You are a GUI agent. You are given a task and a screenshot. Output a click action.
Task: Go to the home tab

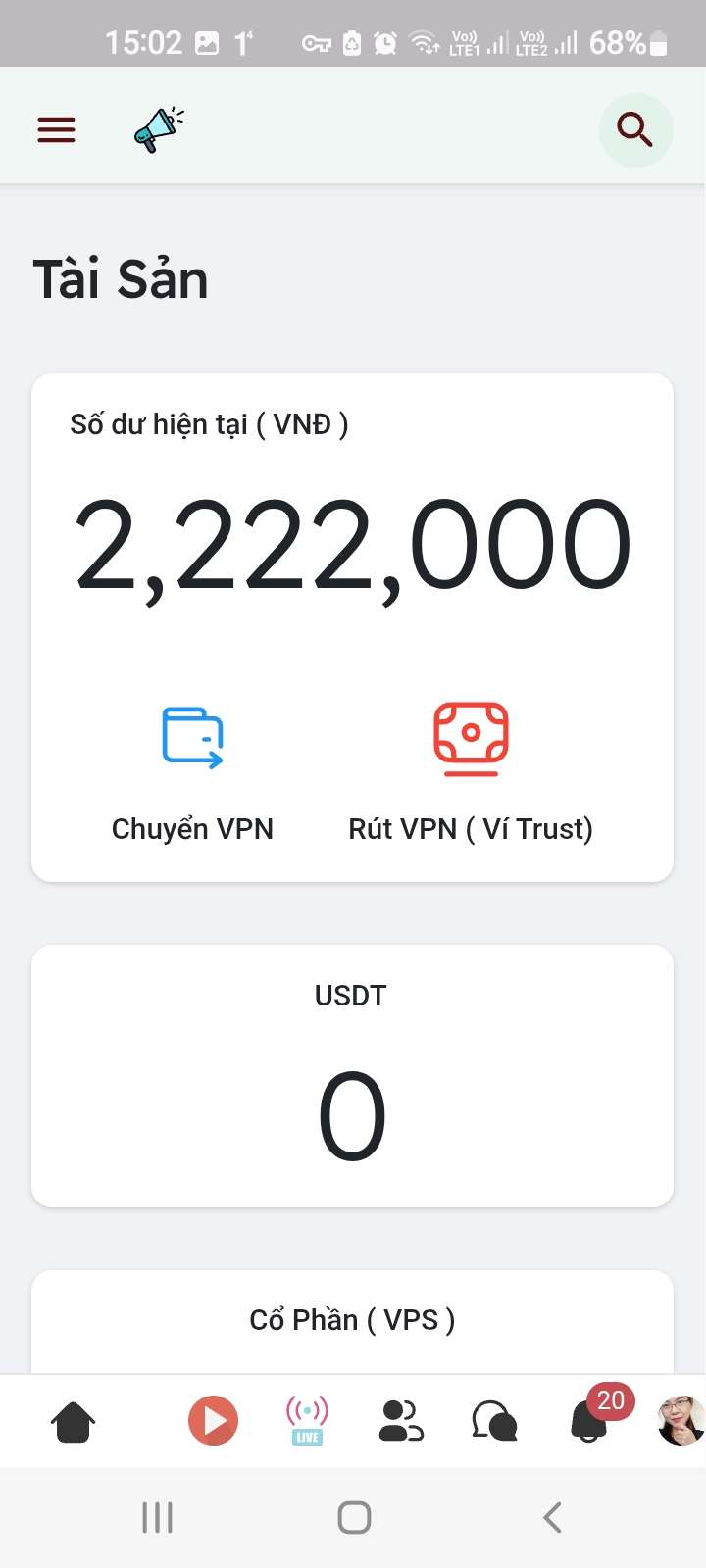73,1421
